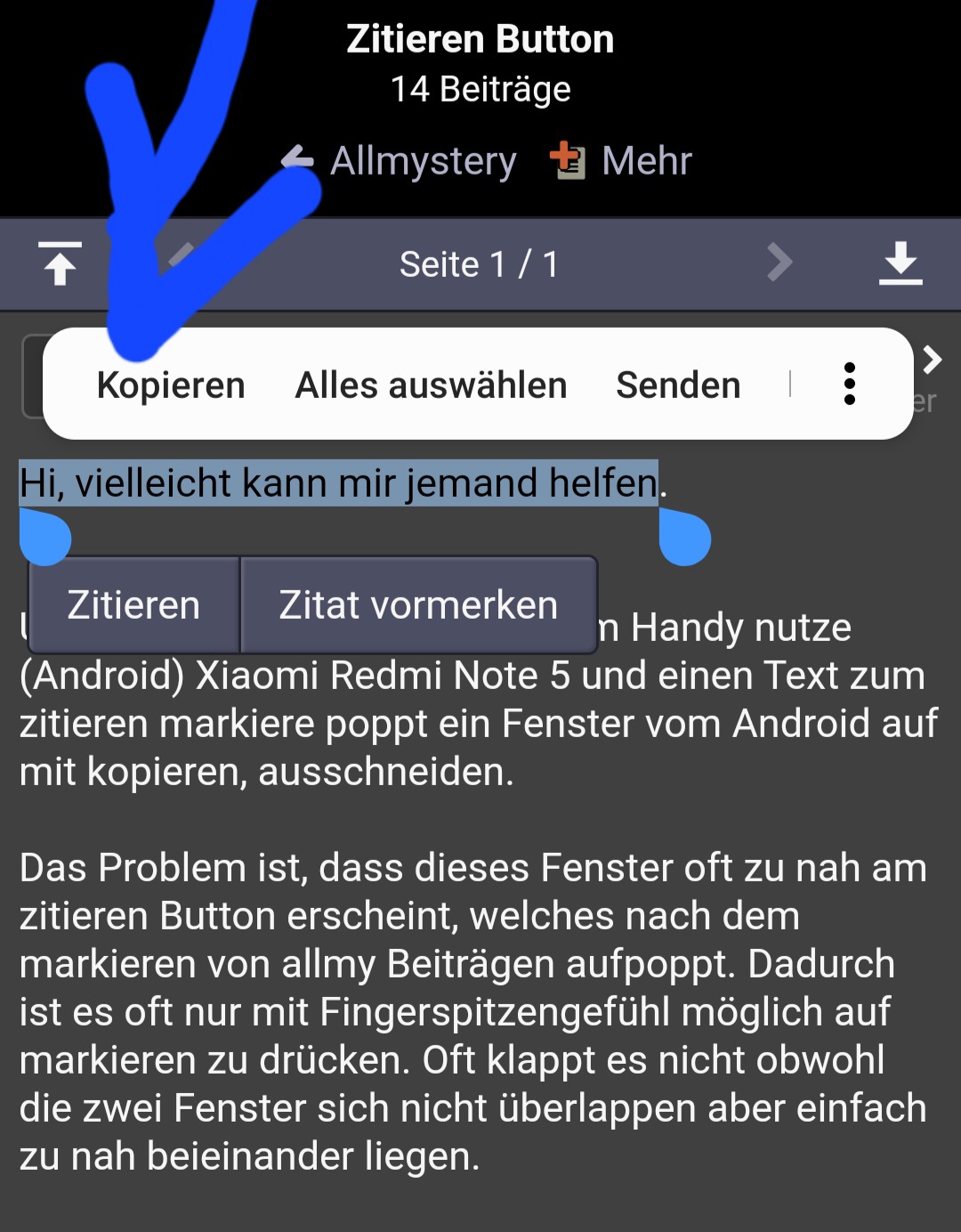The width and height of the screenshot is (961, 1232).
Task: Choose Alles auswählen in the popup
Action: pos(431,385)
